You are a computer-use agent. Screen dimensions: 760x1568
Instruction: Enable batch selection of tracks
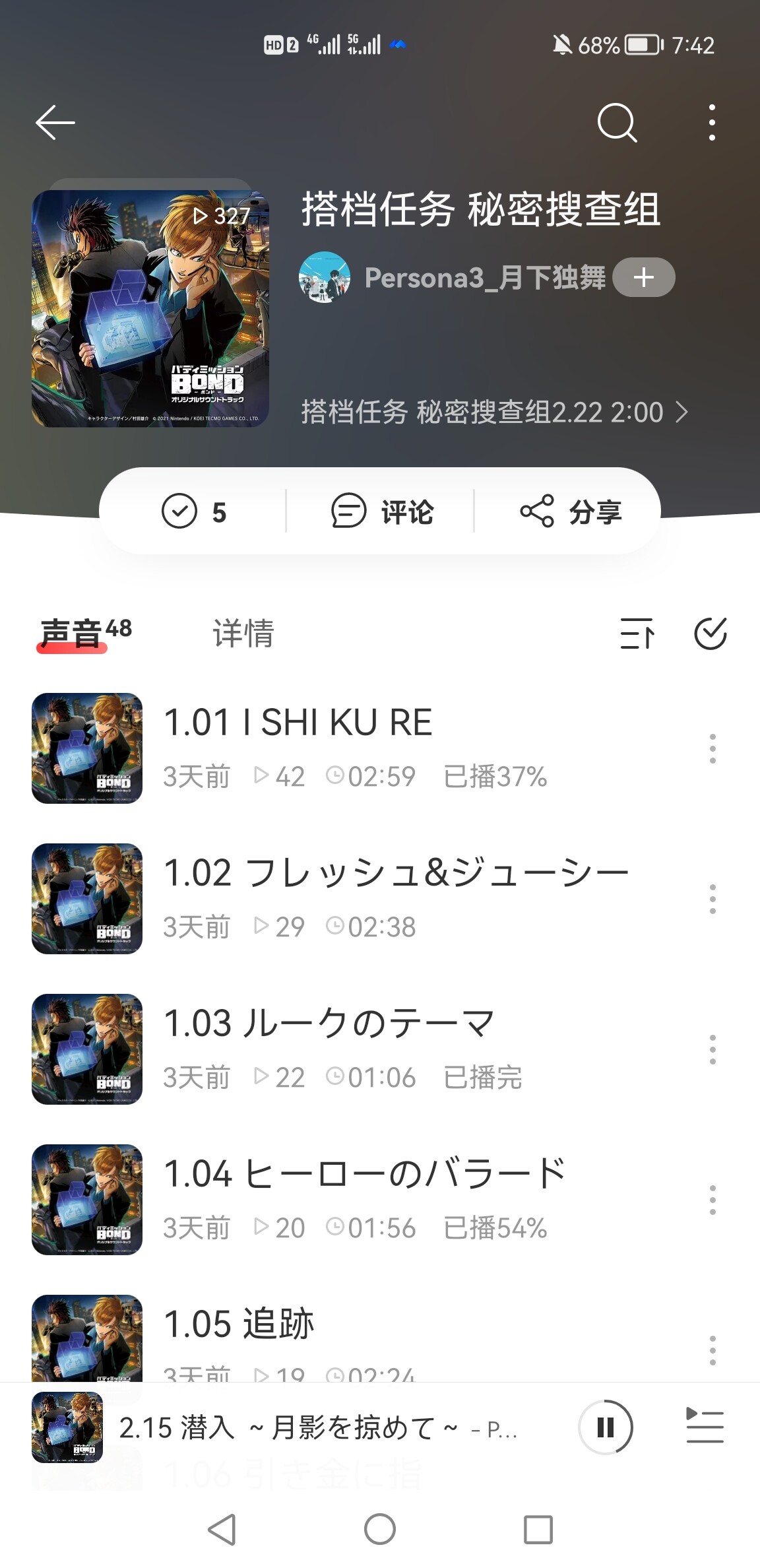click(x=711, y=634)
